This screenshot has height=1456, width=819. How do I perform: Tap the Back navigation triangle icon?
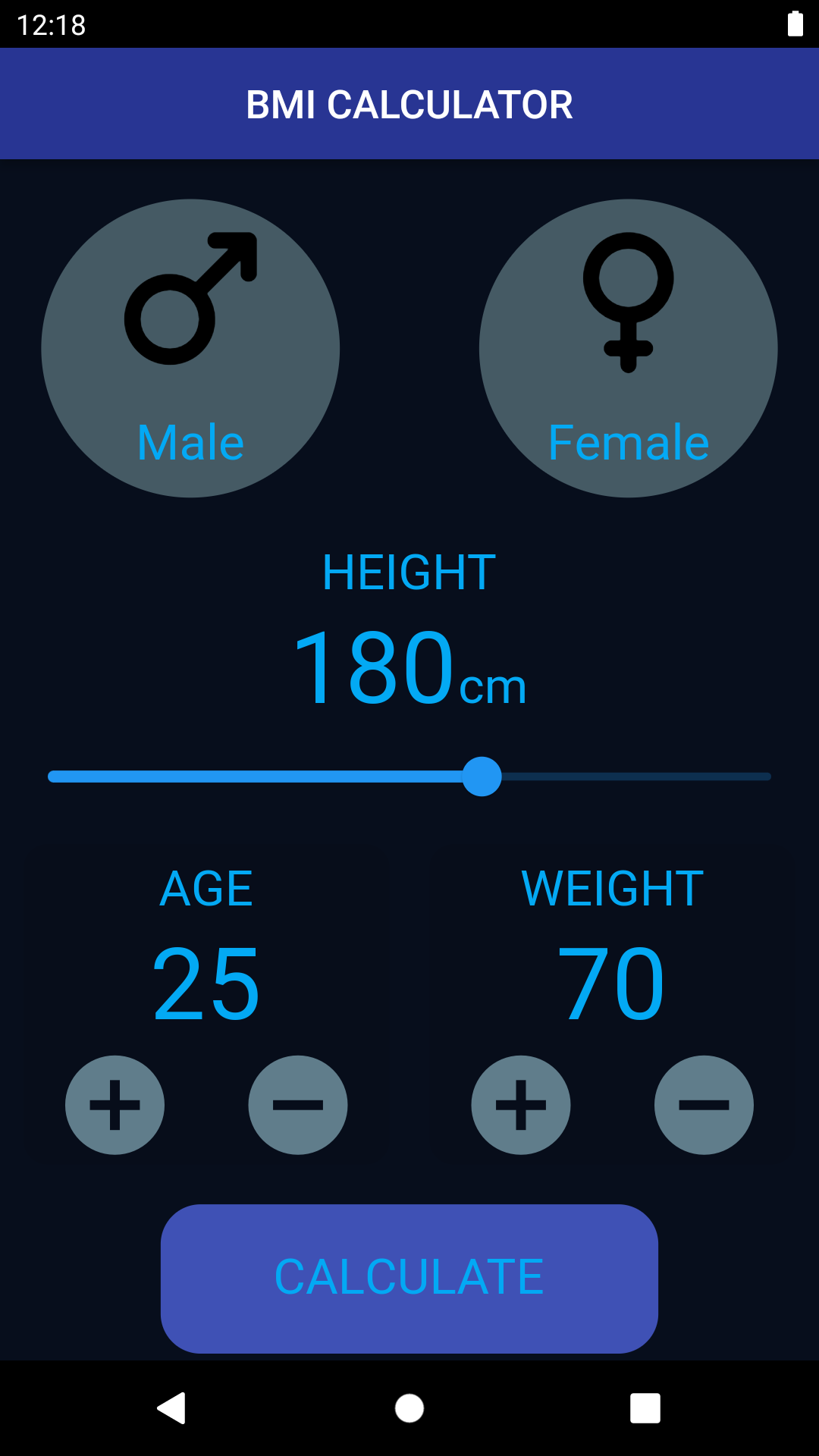coord(173,1409)
